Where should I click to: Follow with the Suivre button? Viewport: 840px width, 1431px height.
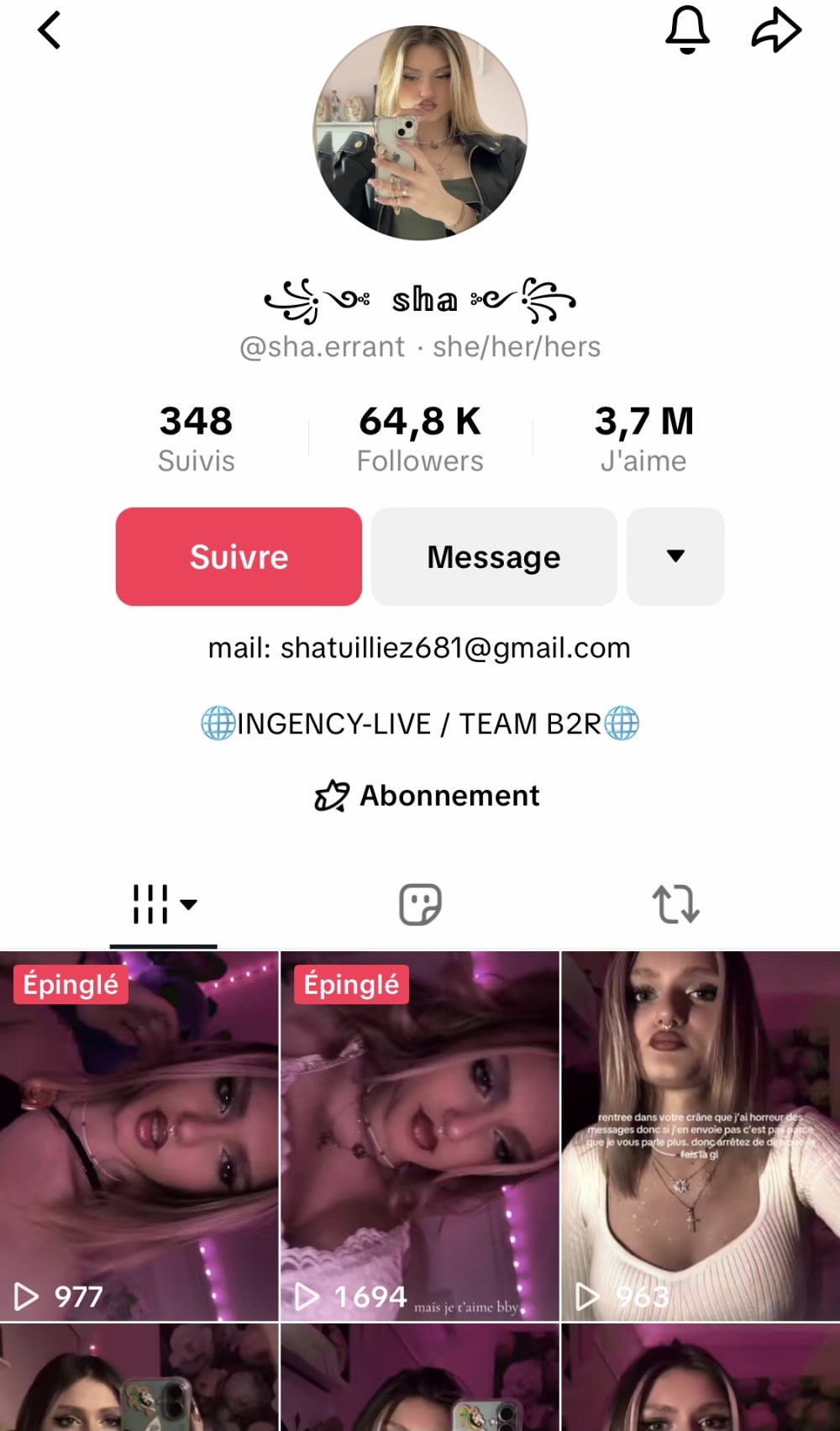239,556
